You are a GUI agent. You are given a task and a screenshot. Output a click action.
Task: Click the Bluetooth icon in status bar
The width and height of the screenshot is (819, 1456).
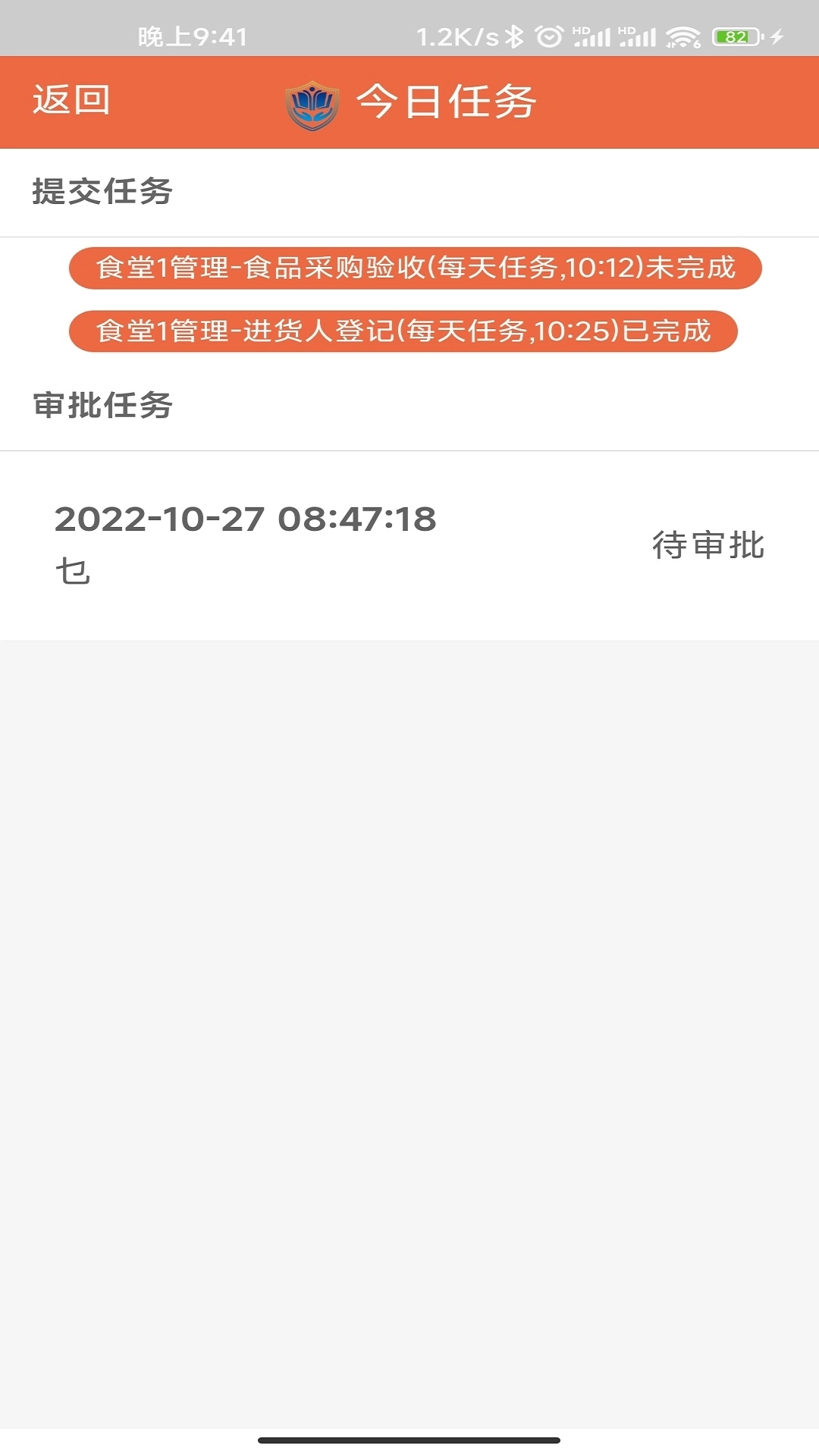515,36
